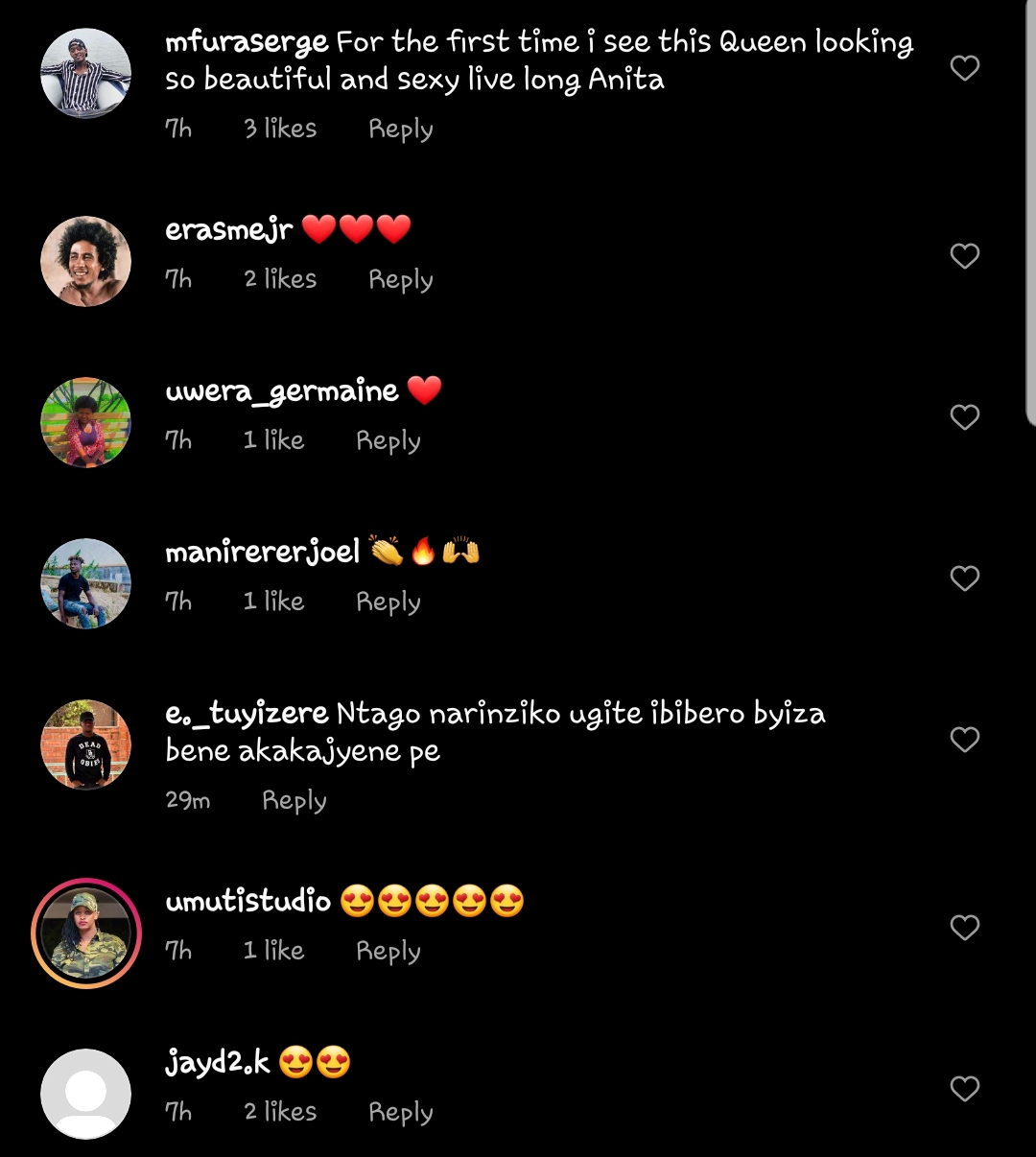
Task: Open umutistudio's story from profile picture
Action: 86,933
